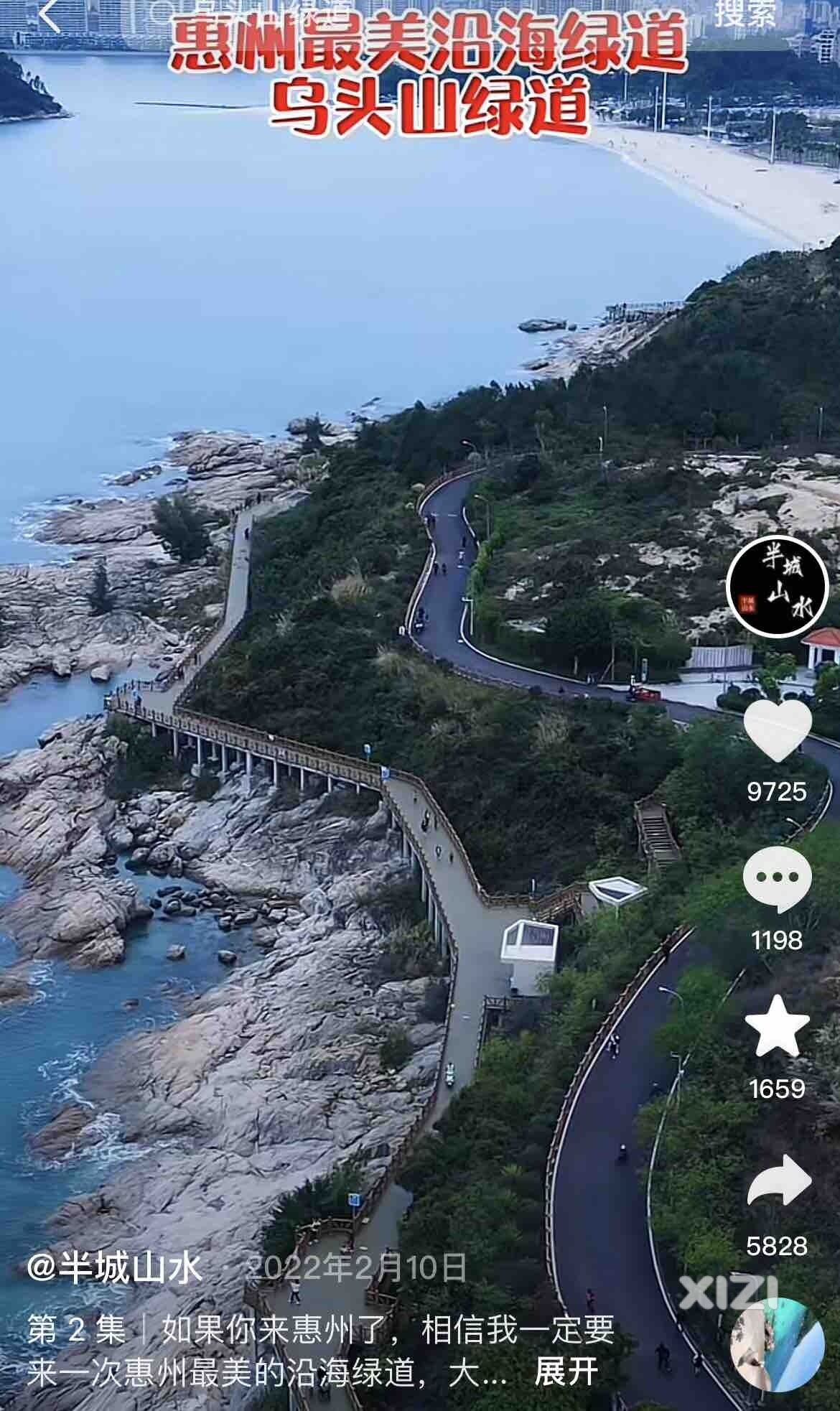Favorite the video with the star
Screen dimensions: 840x1411
[x=778, y=1025]
